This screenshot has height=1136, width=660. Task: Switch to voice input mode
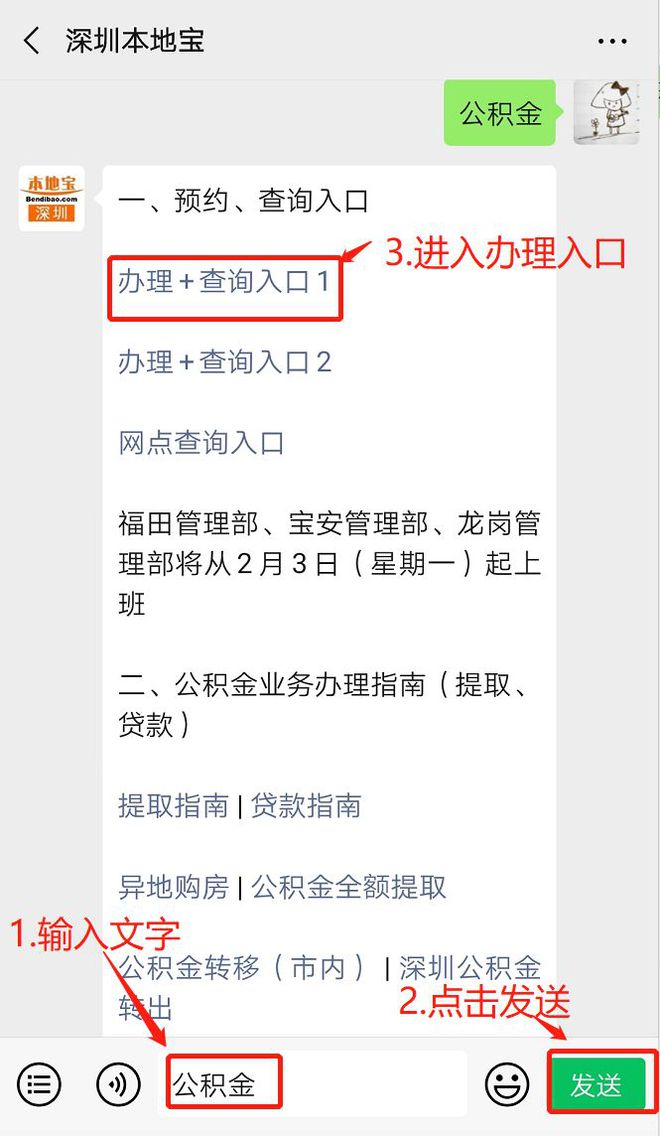pyautogui.click(x=118, y=1084)
